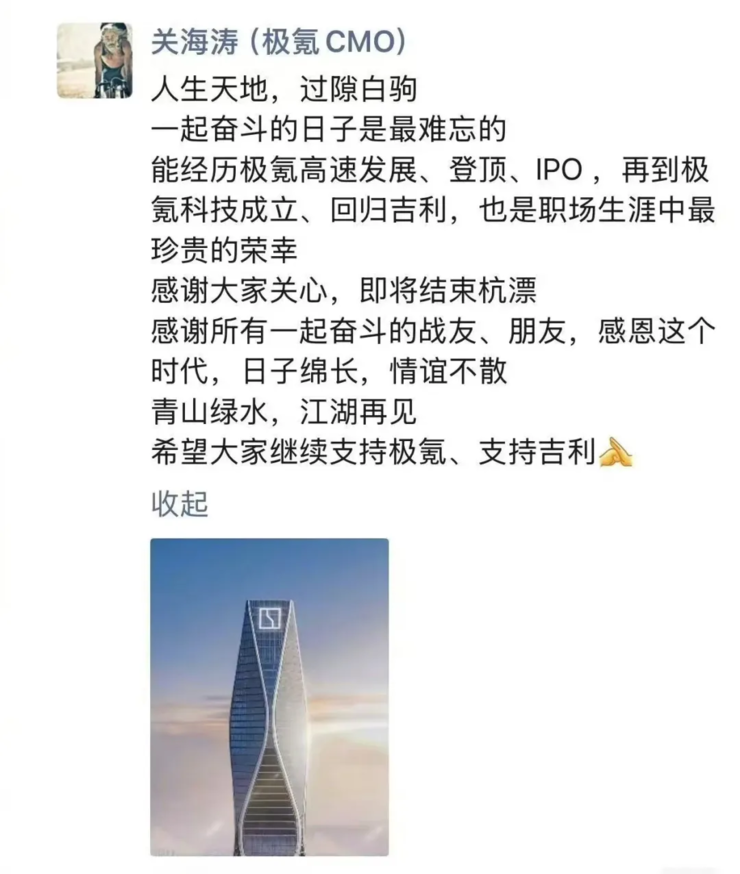Open 关海涛 (极氪 CMO) profile name link
The height and width of the screenshot is (874, 740).
pyautogui.click(x=279, y=41)
